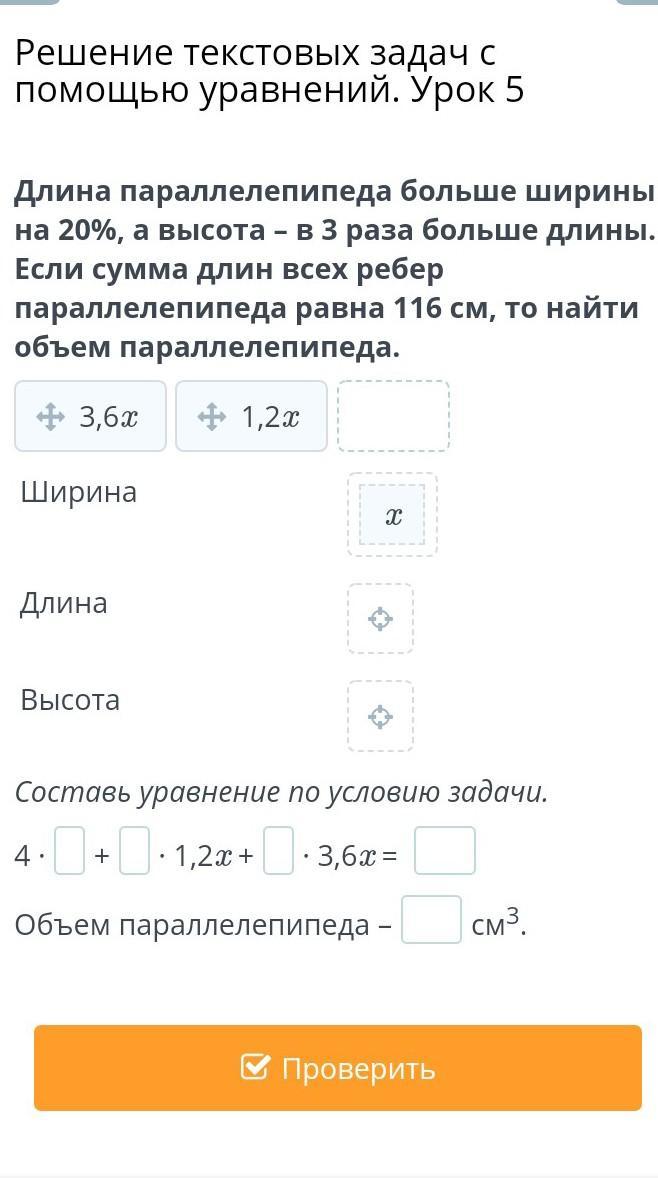Viewport: 658px width, 1178px height.
Task: Select the 1,2x answer tile
Action: pyautogui.click(x=252, y=417)
